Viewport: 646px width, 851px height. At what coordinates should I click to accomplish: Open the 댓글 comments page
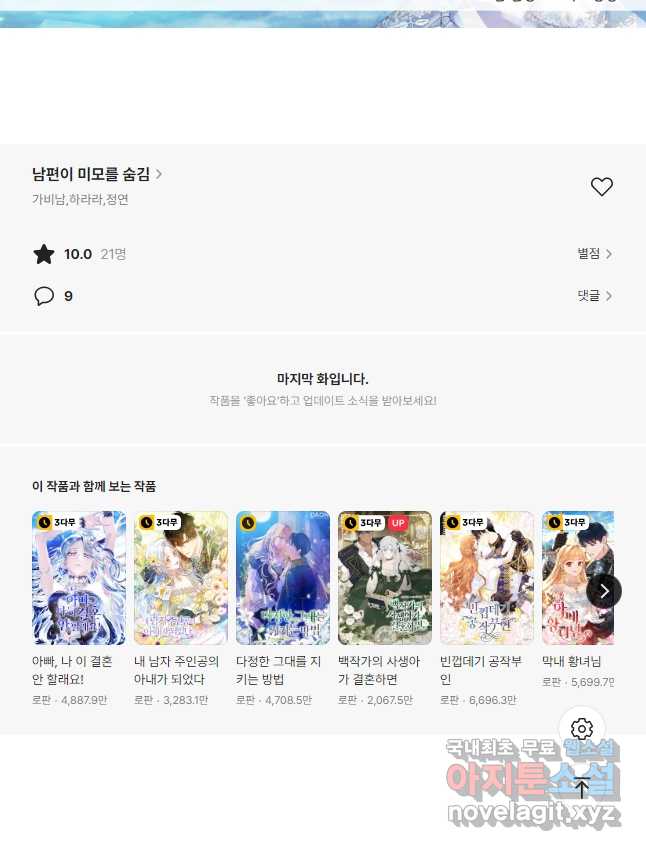[594, 296]
